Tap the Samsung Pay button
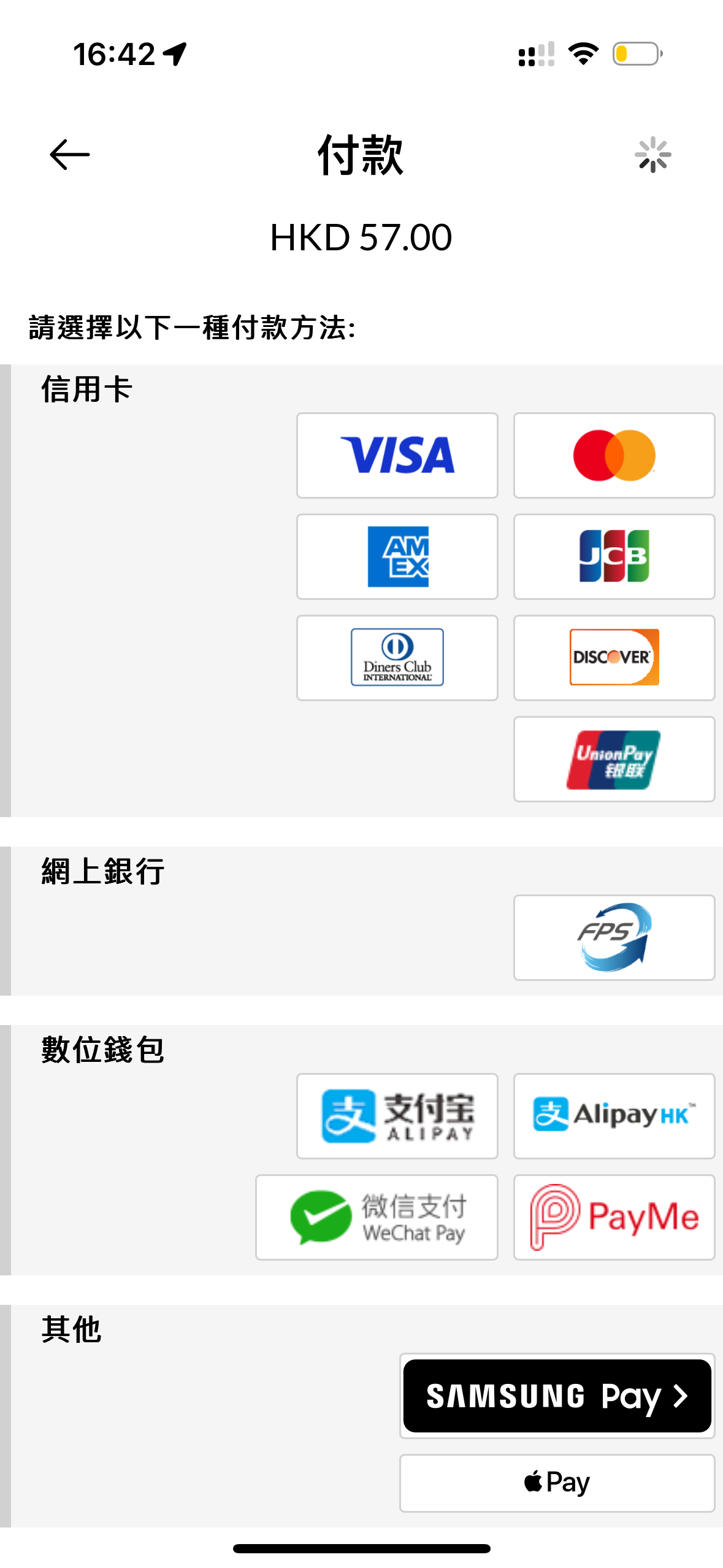723x1568 pixels. 557,1396
